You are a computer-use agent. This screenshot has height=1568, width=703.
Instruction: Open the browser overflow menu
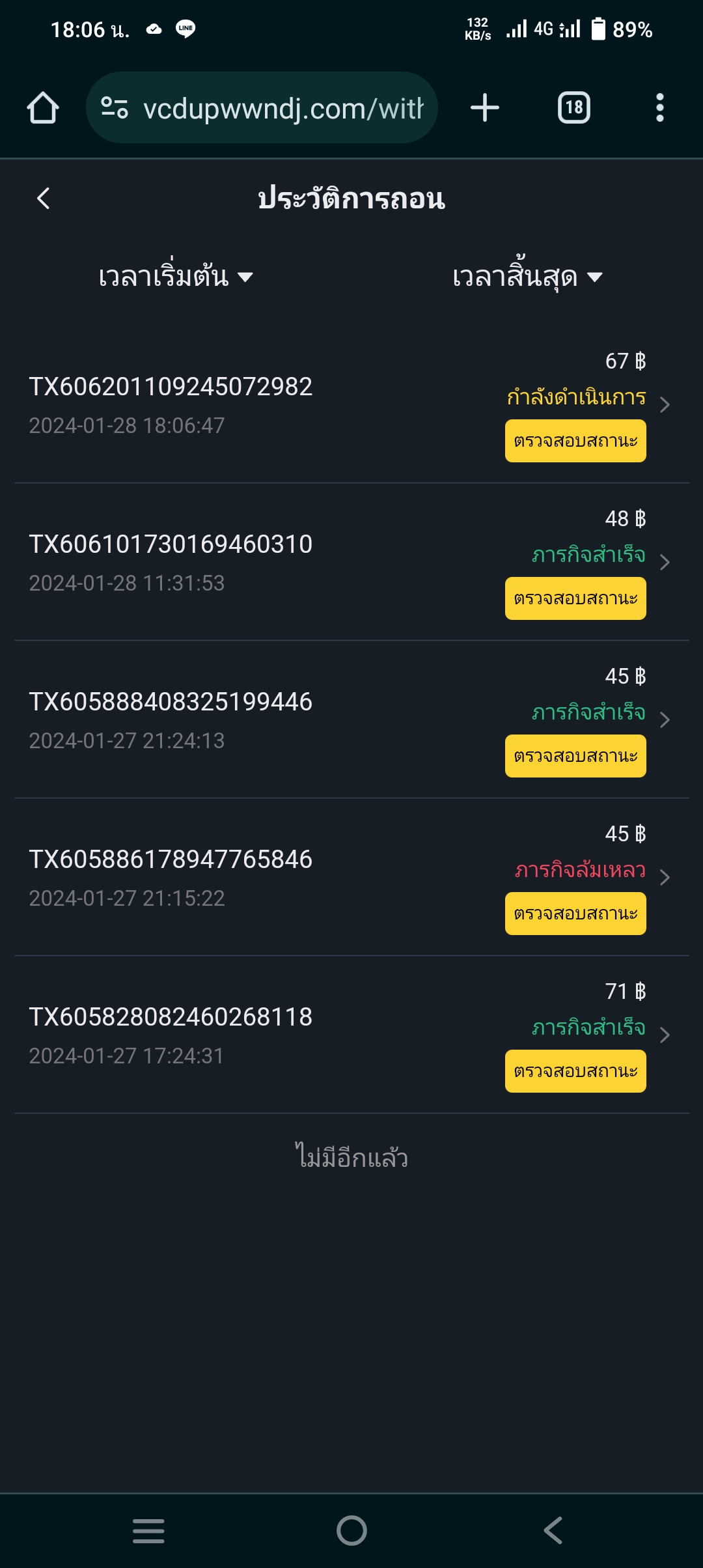(660, 107)
